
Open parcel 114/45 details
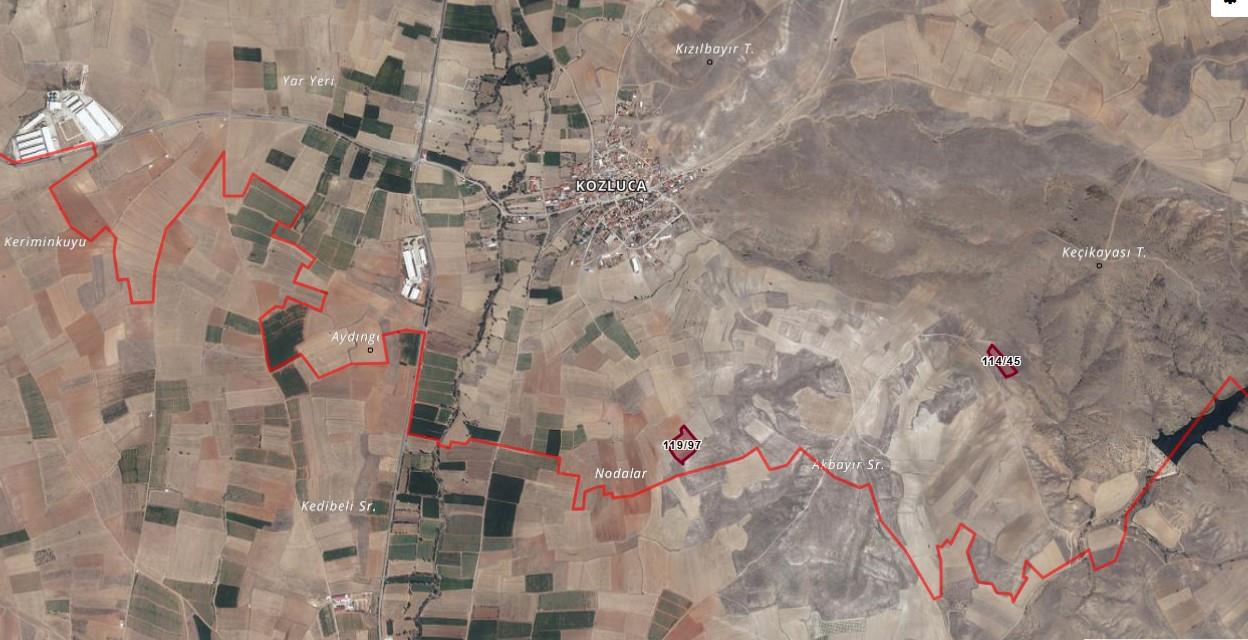tap(1001, 361)
